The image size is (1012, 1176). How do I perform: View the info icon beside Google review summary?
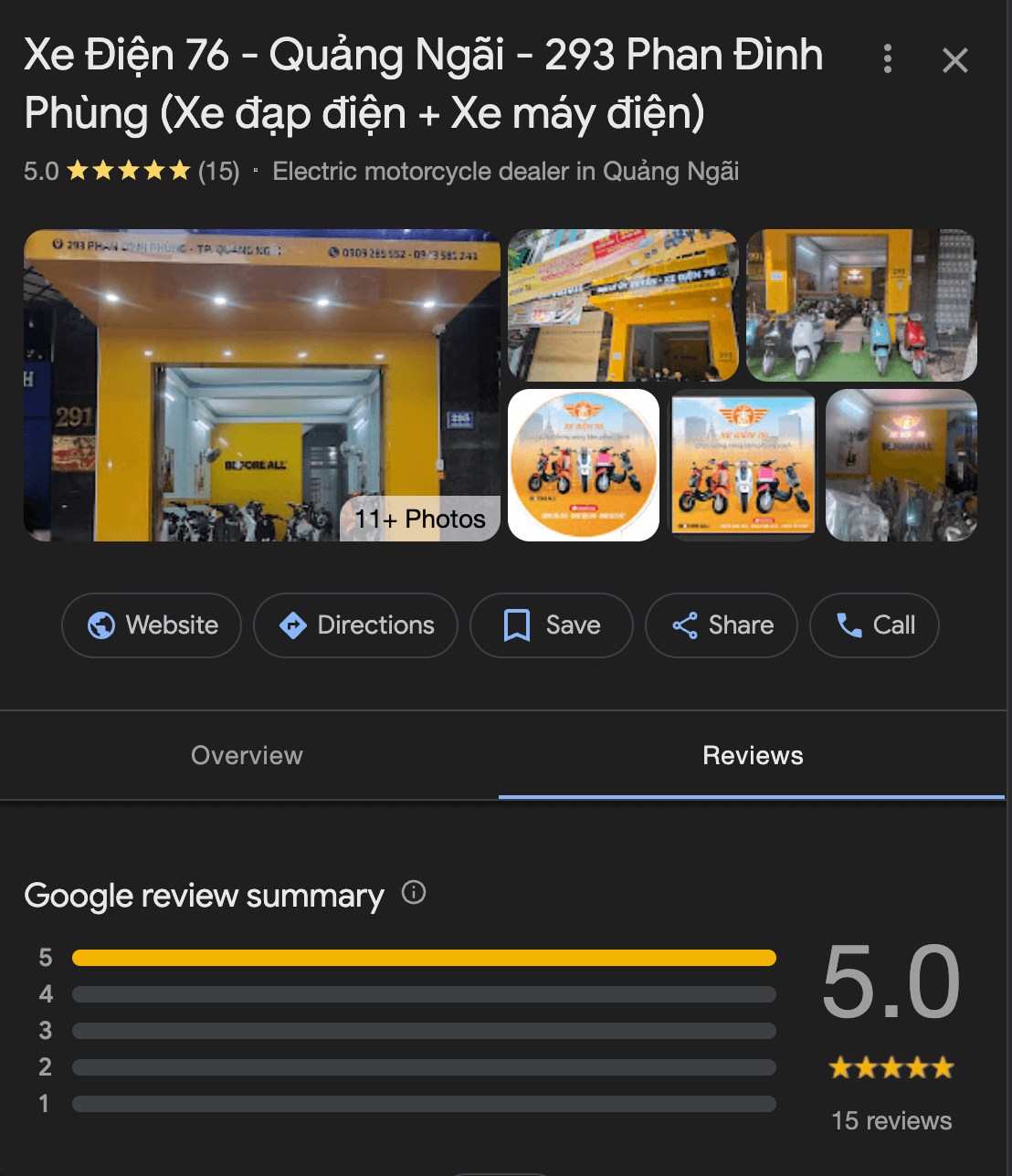pyautogui.click(x=414, y=892)
